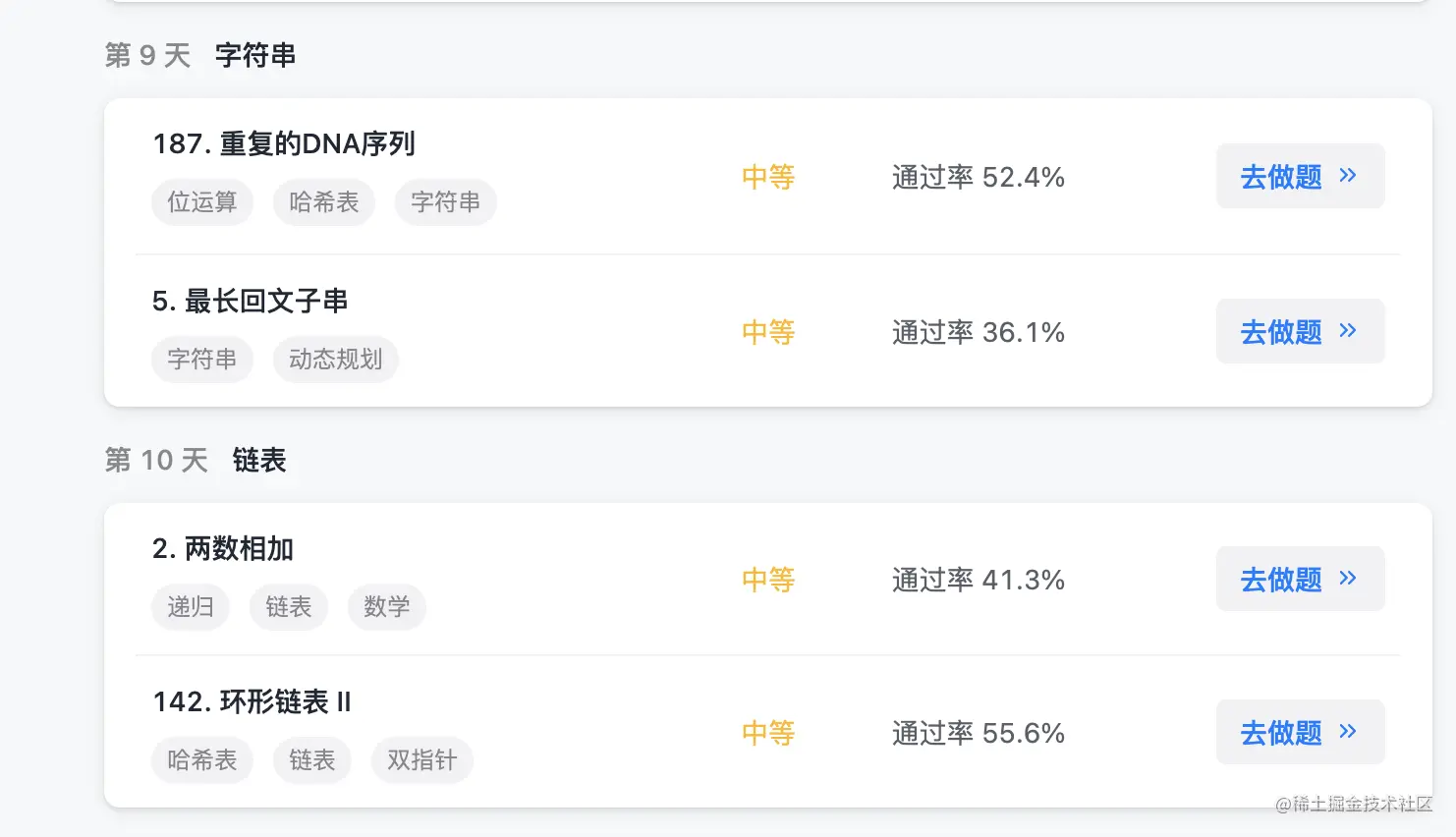Open problem title 5. 最长回文子串
Screen dimensions: 1456x837
click(251, 302)
